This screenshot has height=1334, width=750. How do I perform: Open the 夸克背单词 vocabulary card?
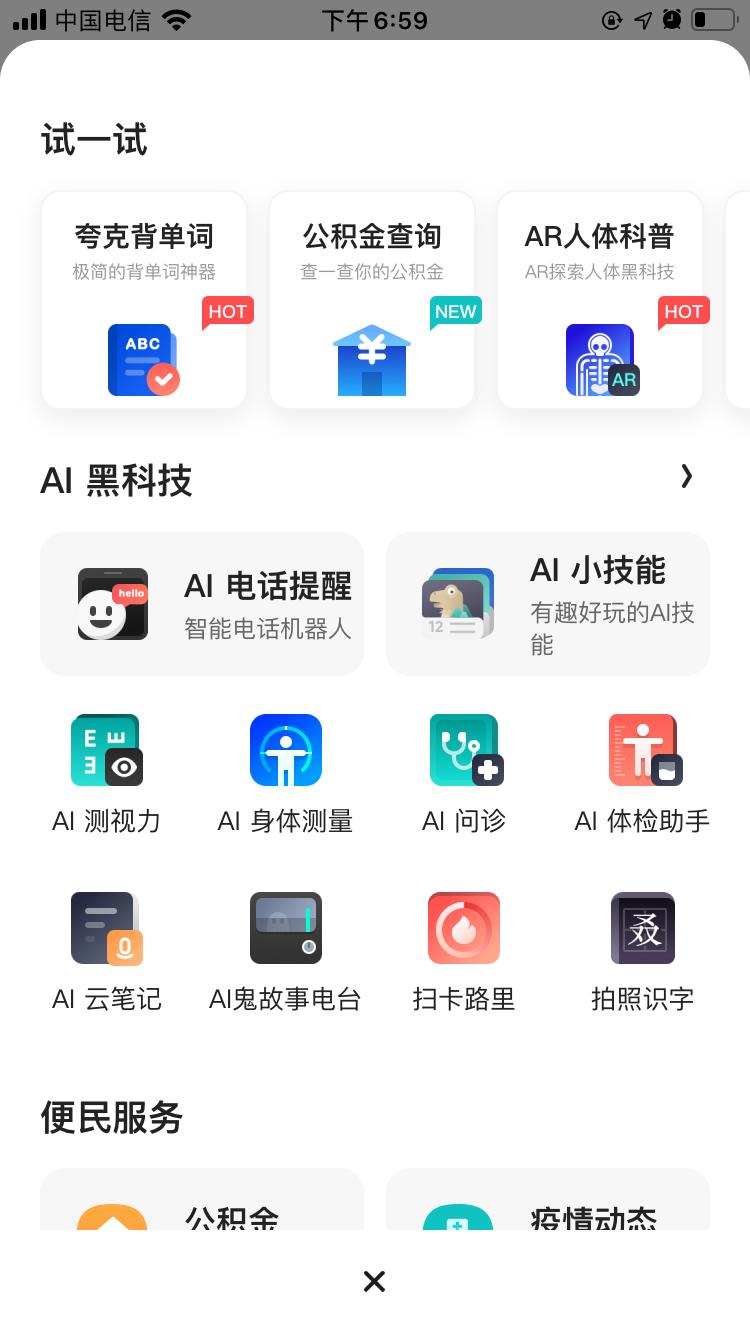[x=143, y=299]
